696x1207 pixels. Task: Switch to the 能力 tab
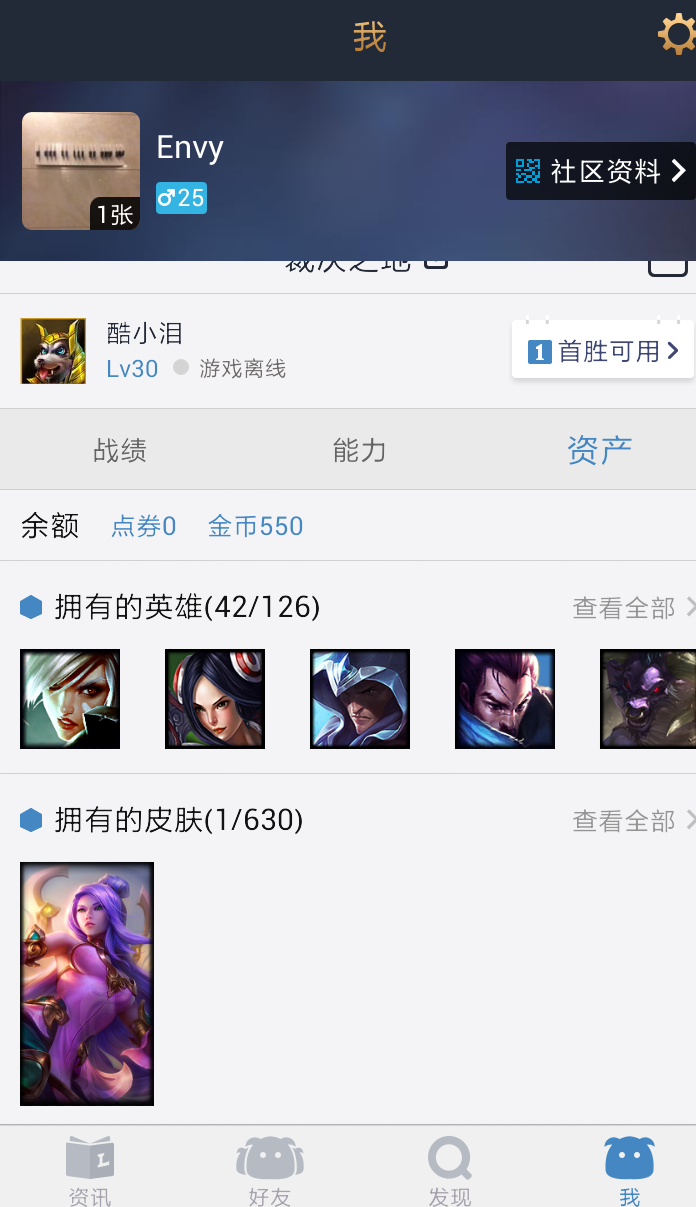[359, 450]
